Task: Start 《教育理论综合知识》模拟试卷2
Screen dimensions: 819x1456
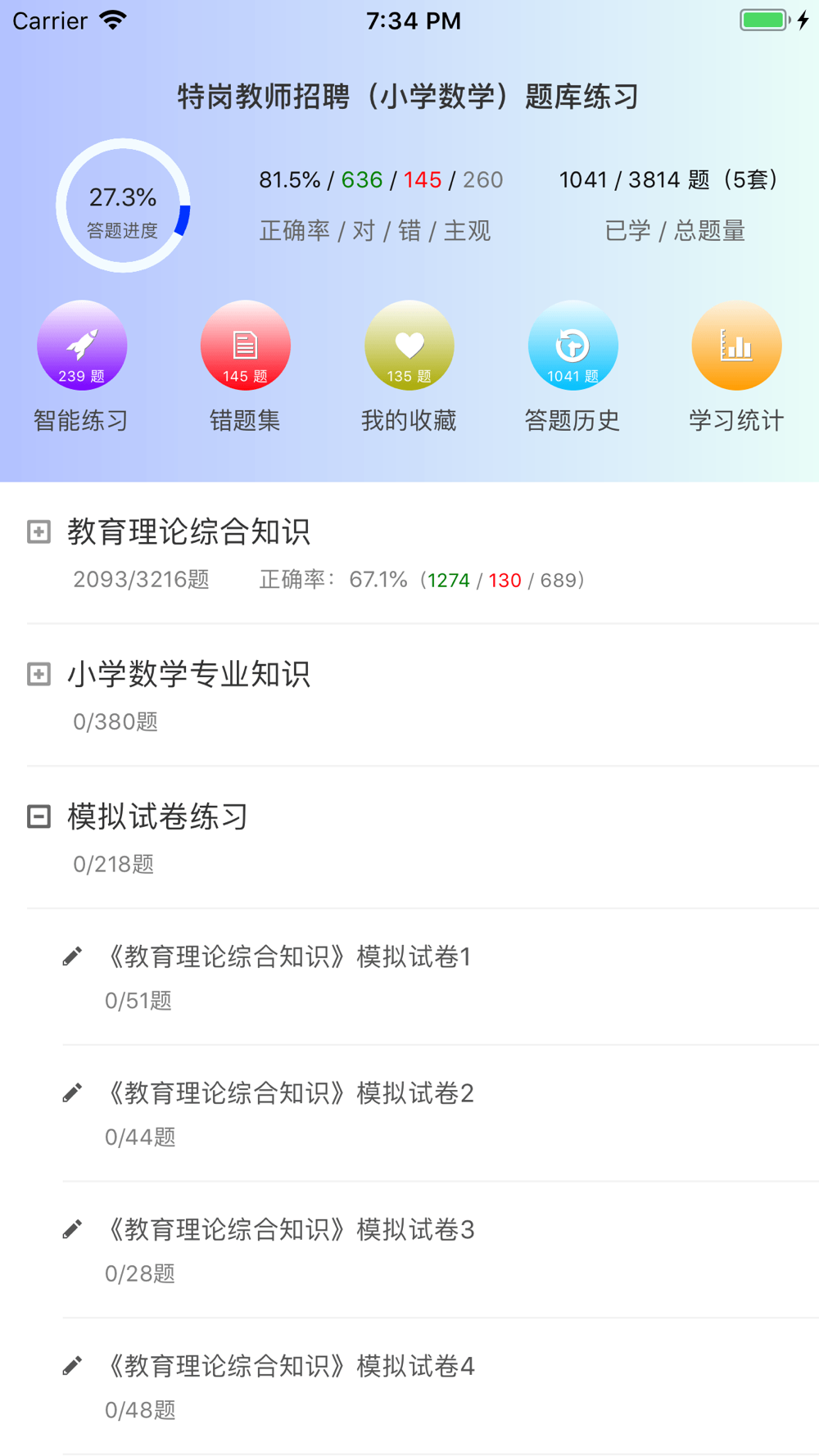Action: (441, 1114)
